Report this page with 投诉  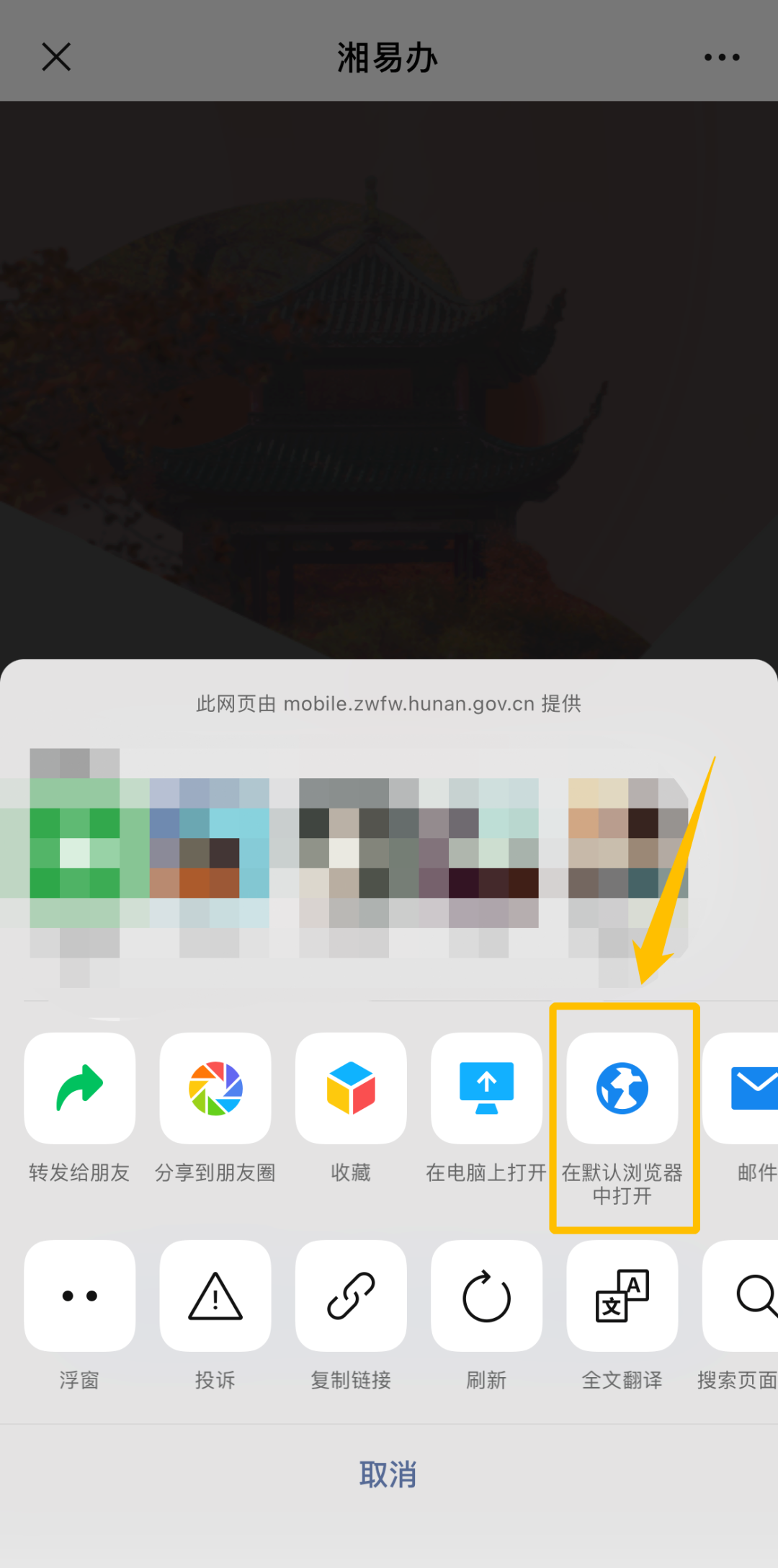coord(215,1296)
